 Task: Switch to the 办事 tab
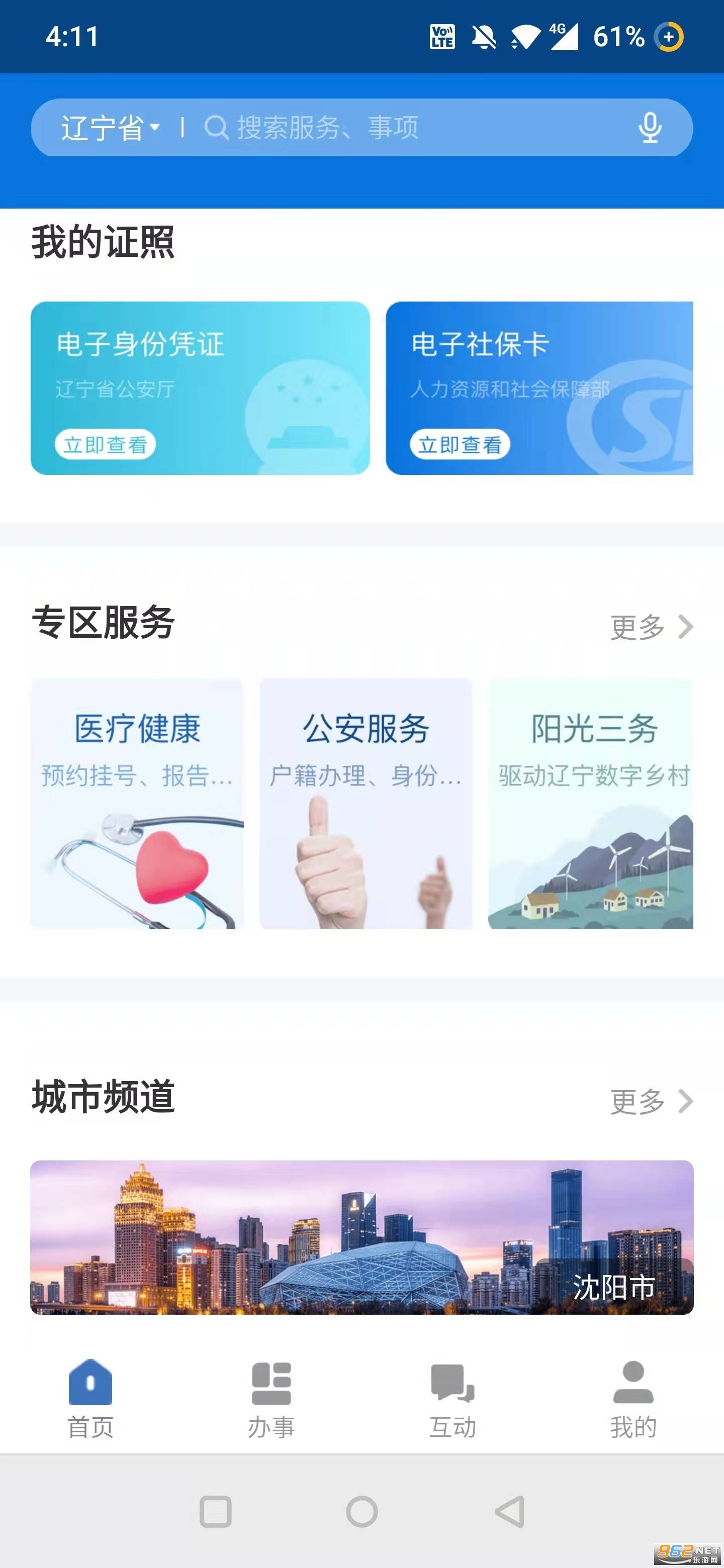(271, 1399)
